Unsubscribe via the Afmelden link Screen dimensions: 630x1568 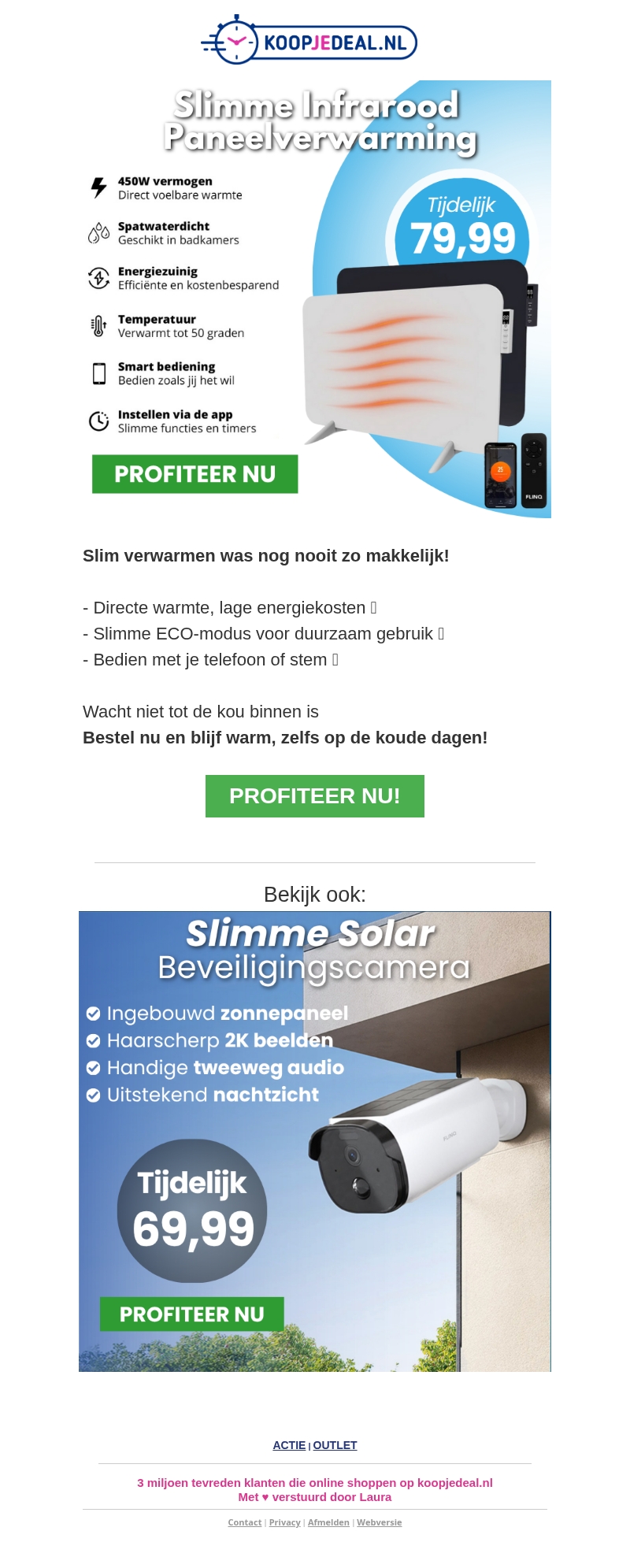point(328,1522)
